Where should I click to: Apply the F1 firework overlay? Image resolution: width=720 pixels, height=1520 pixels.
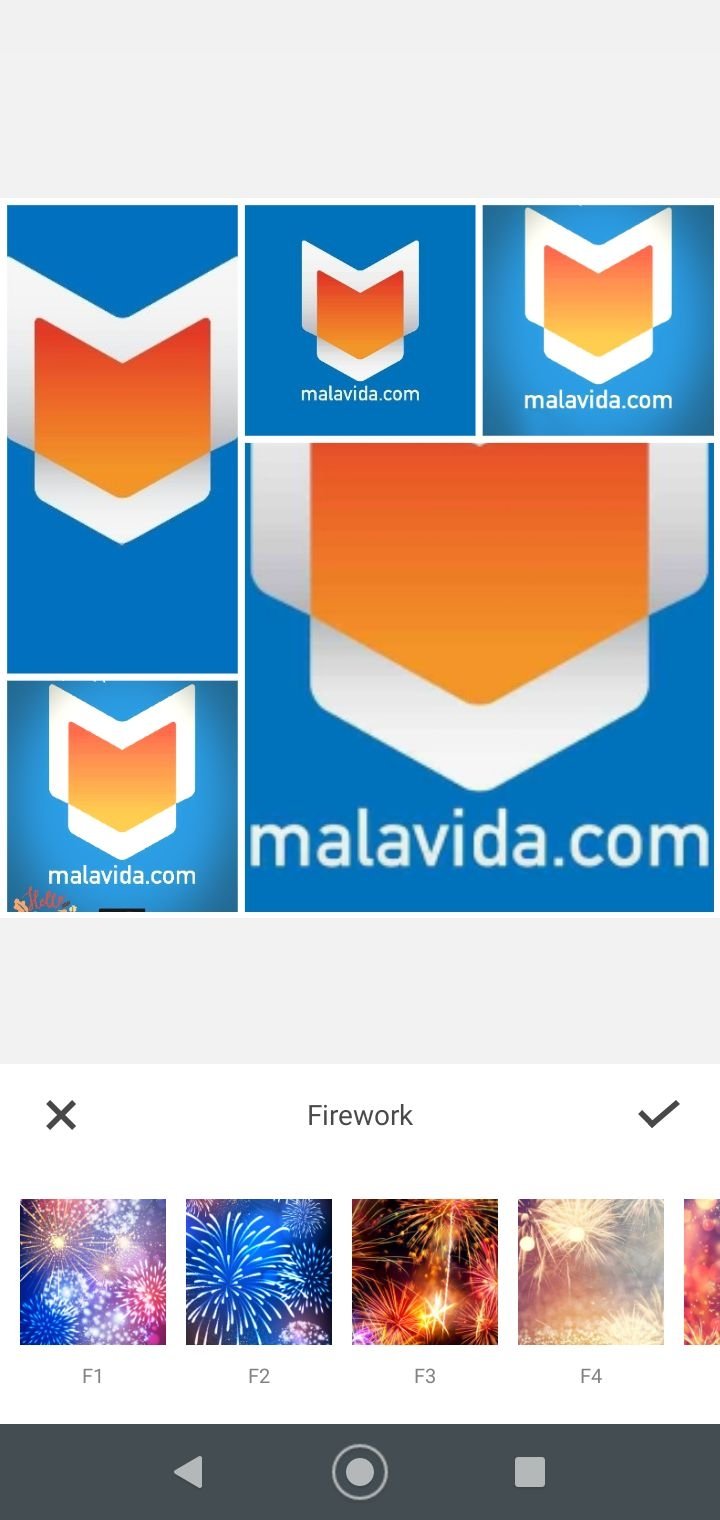pyautogui.click(x=93, y=1272)
